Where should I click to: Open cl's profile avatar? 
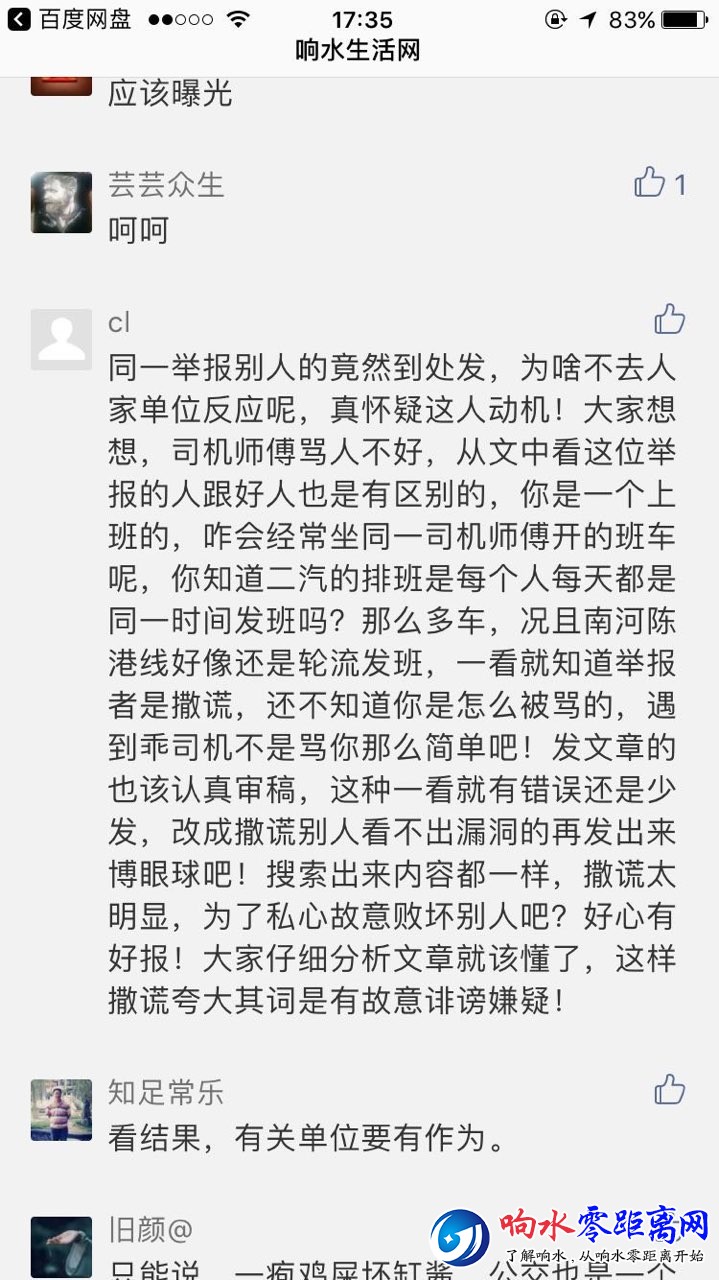(x=61, y=340)
